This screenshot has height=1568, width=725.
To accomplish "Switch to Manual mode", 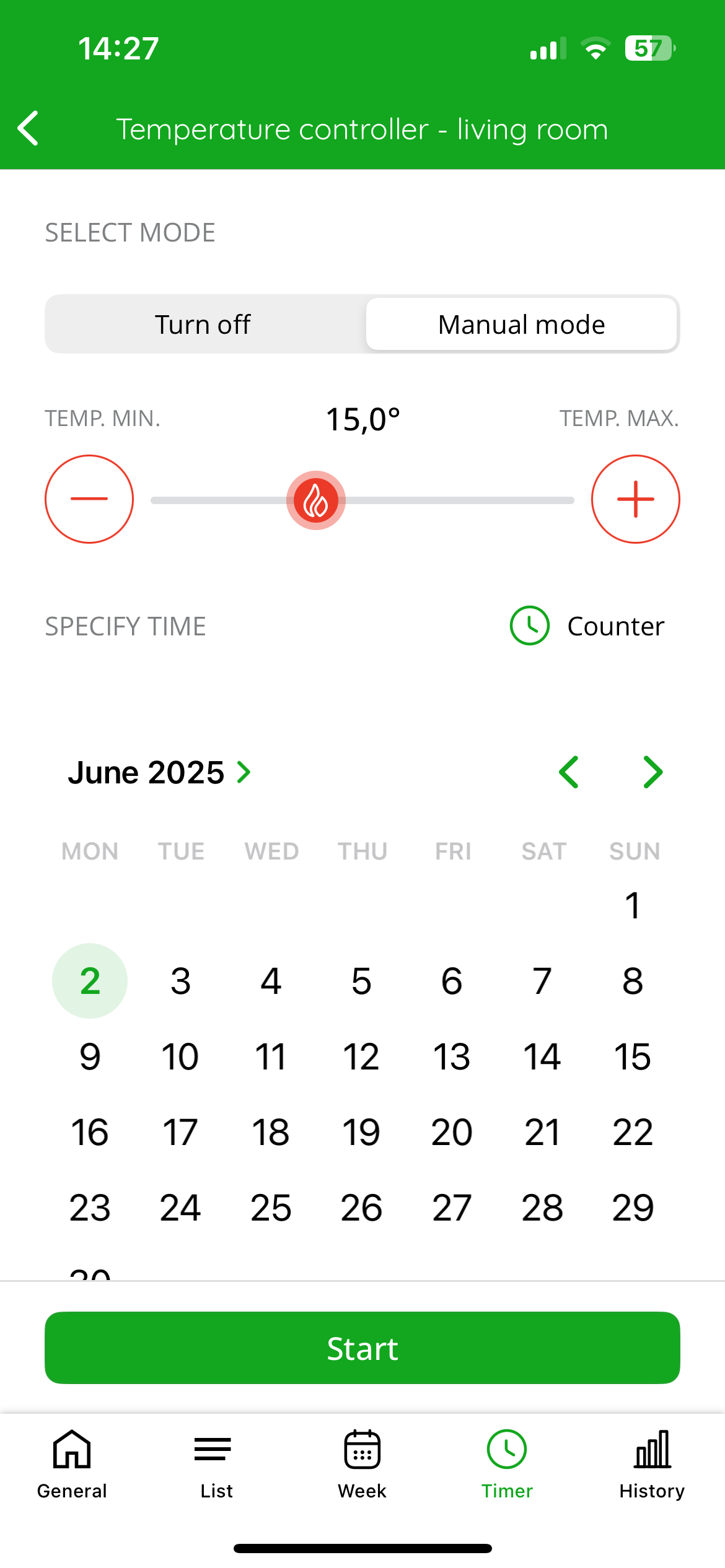I will pyautogui.click(x=521, y=324).
